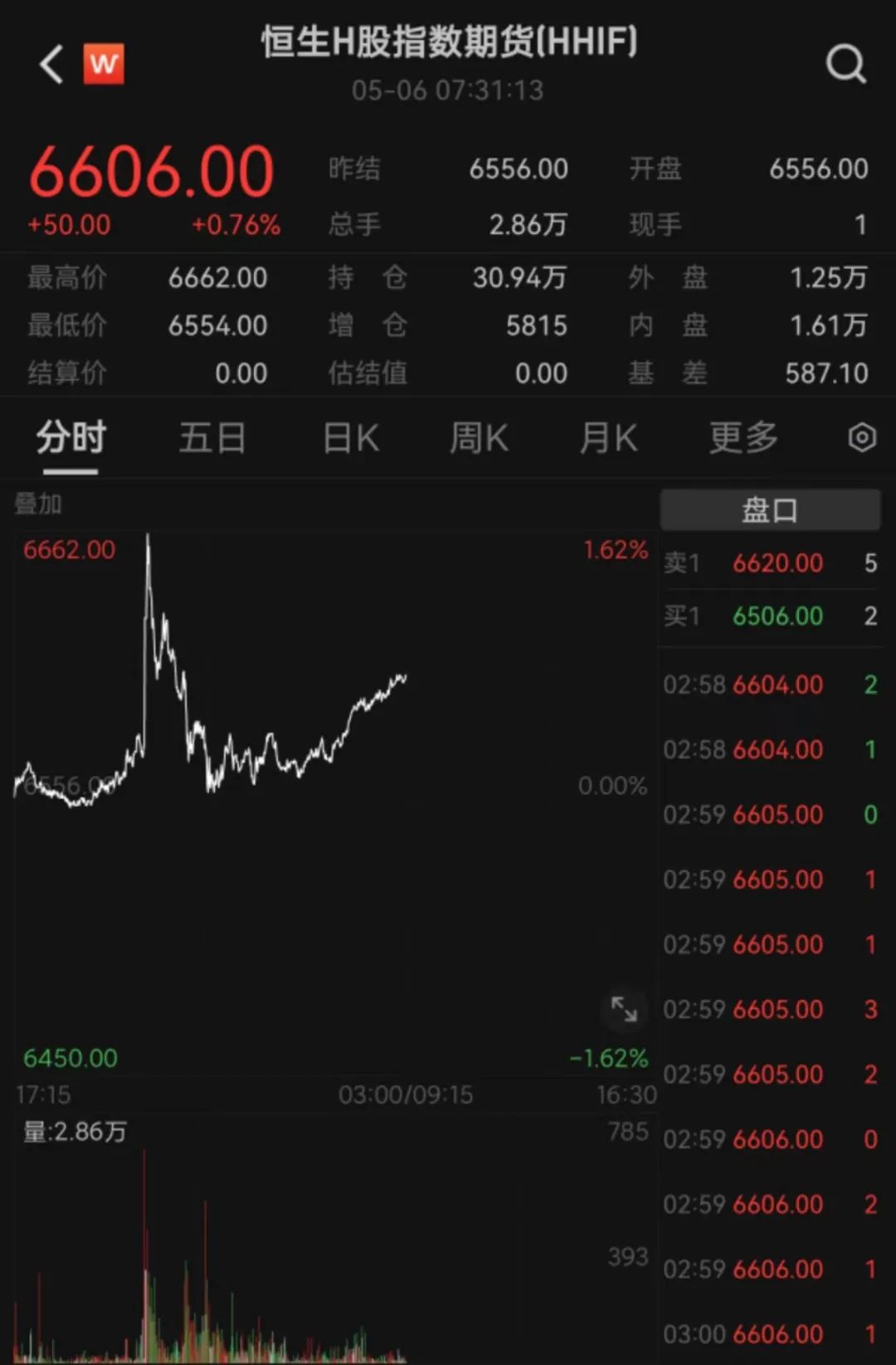The image size is (896, 1365).
Task: Open the search magnifier icon
Action: pos(845,64)
